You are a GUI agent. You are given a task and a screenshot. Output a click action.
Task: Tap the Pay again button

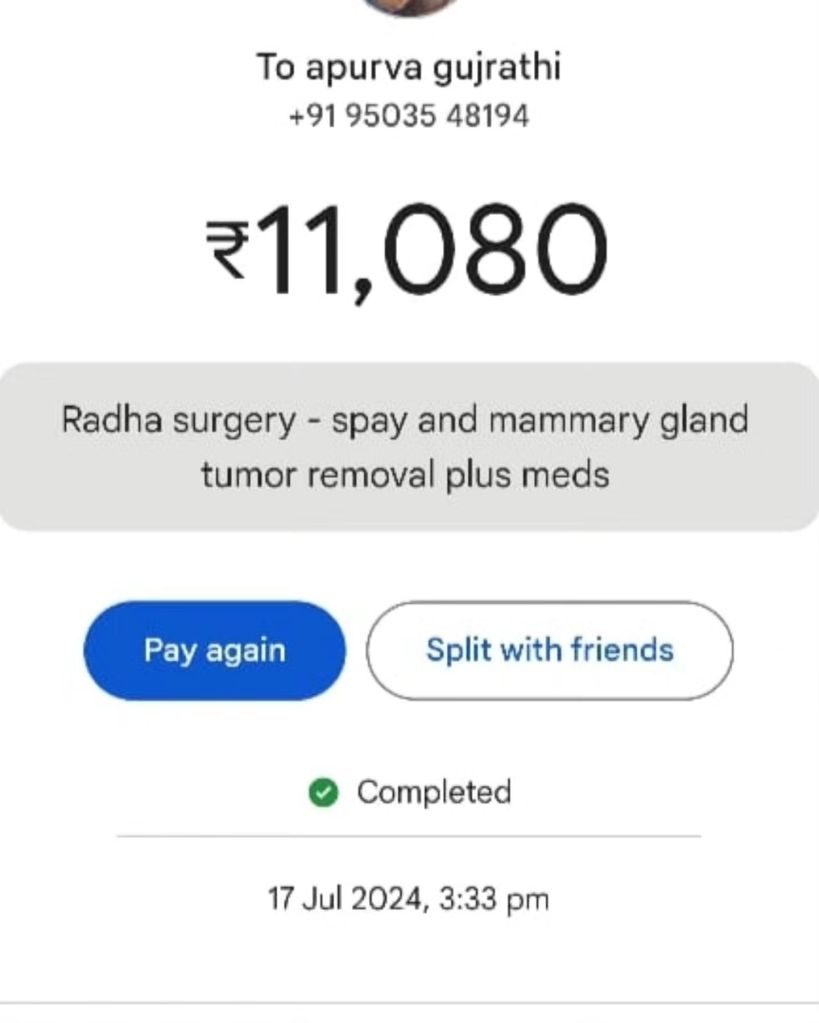pyautogui.click(x=214, y=651)
